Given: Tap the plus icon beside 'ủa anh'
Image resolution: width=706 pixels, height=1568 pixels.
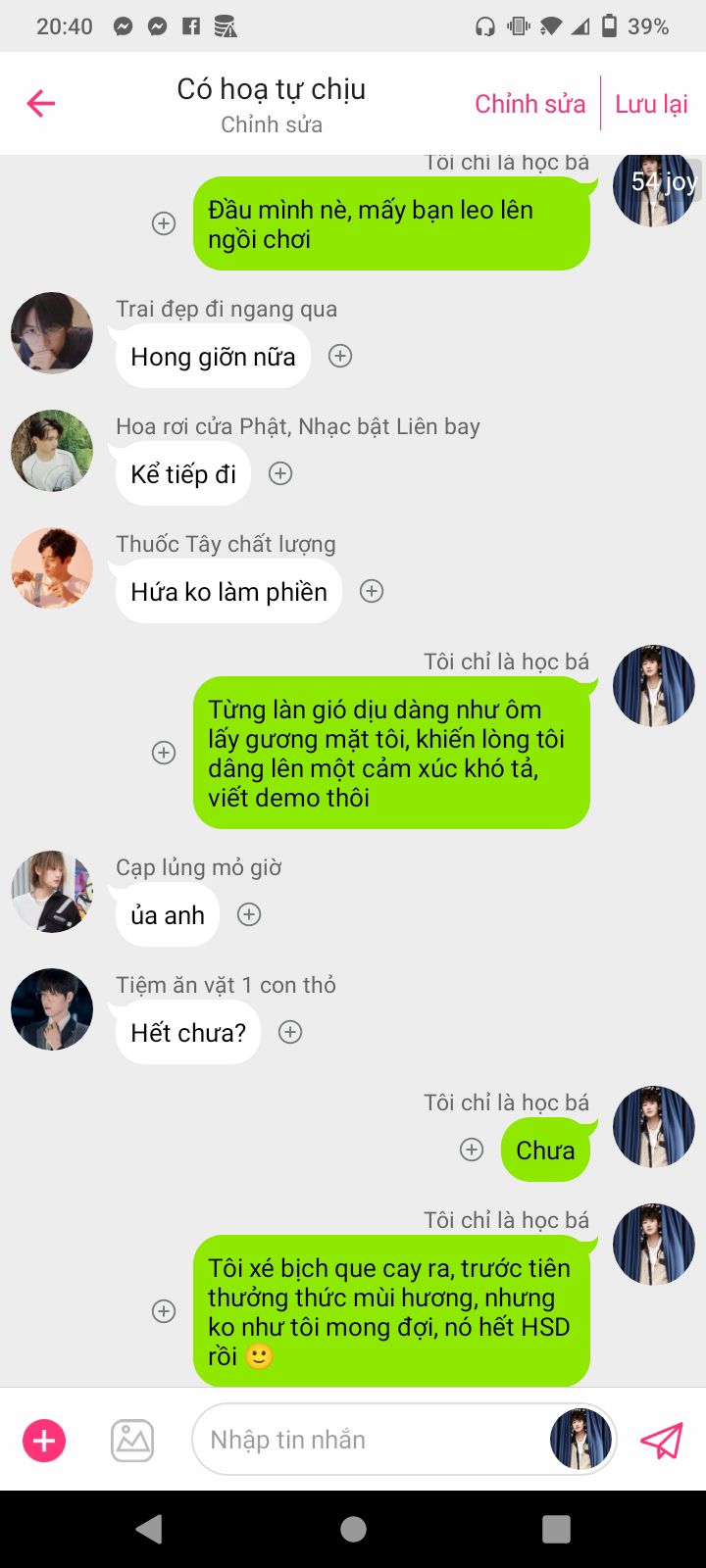Looking at the screenshot, I should click(x=249, y=914).
